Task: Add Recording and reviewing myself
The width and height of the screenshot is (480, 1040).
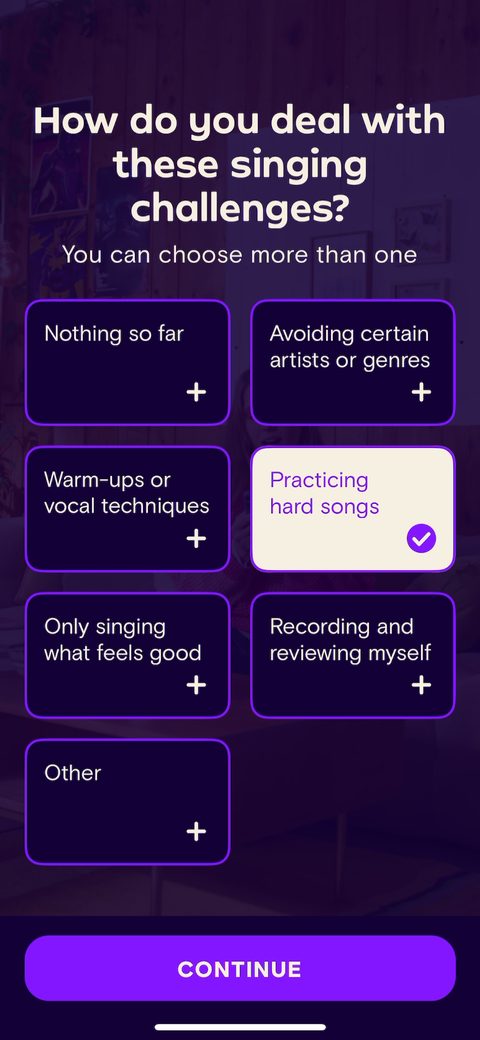Action: coord(353,655)
